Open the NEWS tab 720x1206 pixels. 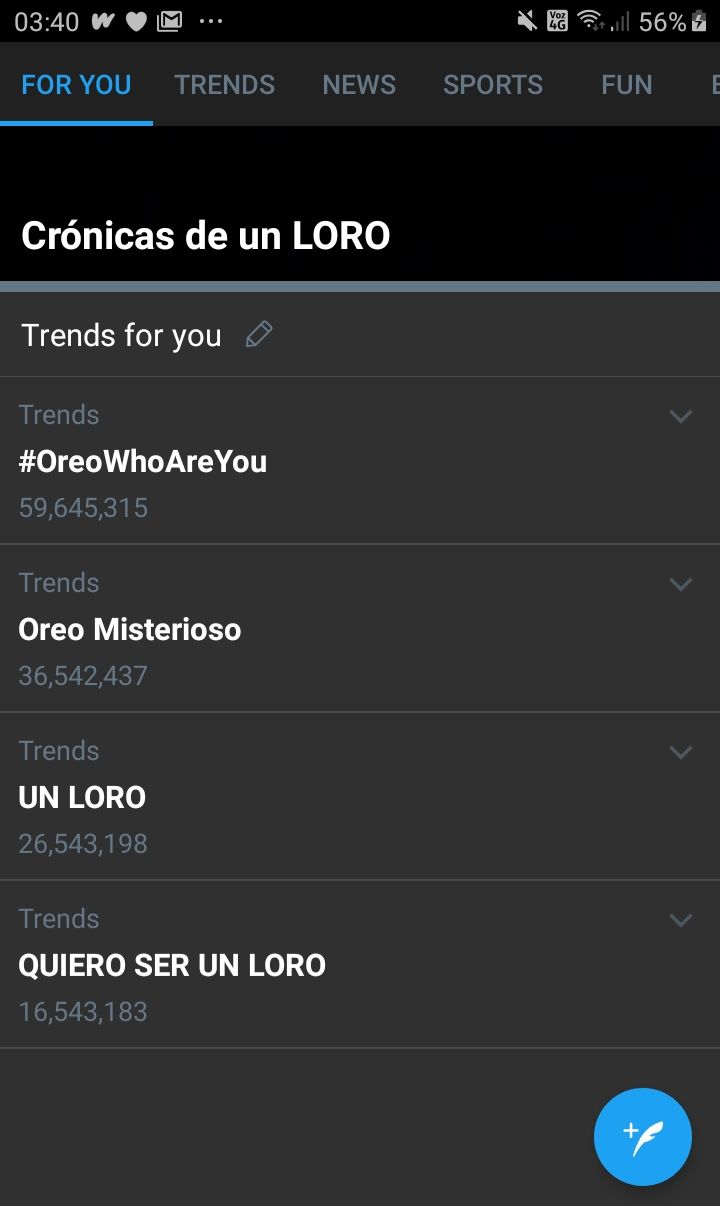359,85
